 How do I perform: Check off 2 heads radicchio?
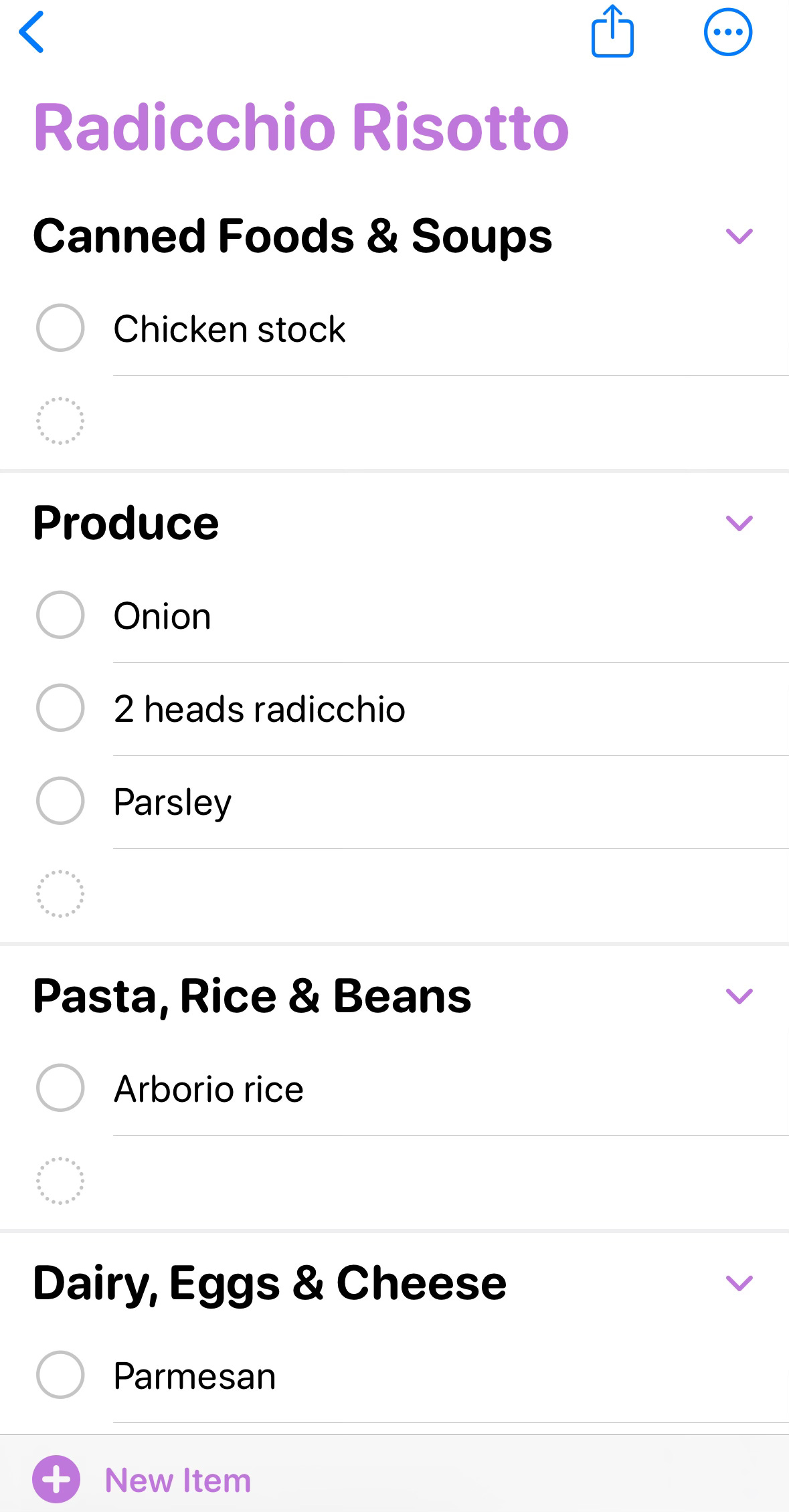point(60,708)
